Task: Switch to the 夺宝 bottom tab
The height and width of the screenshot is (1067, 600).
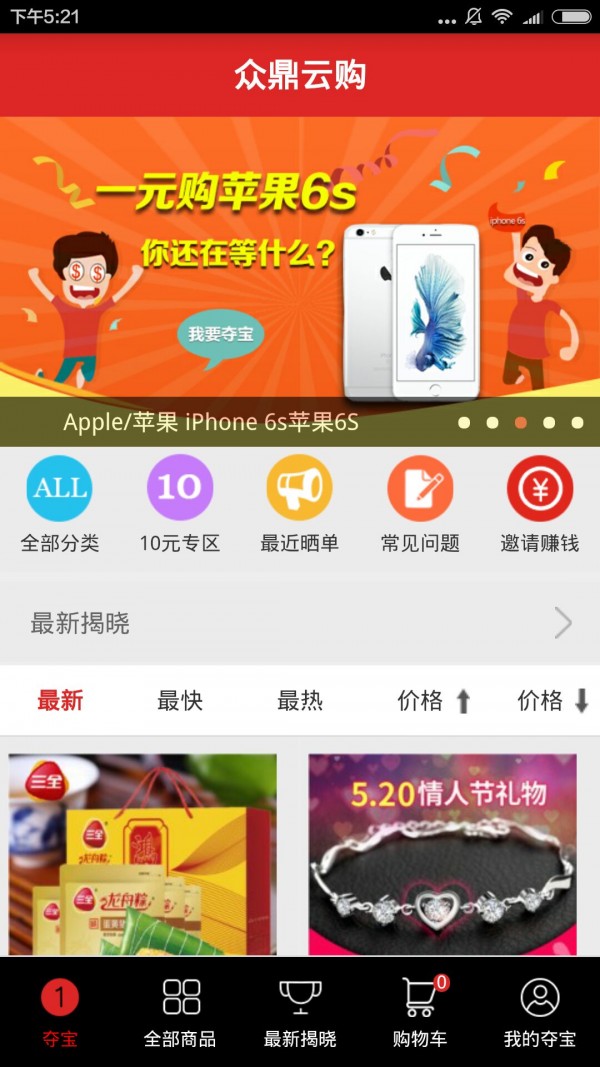Action: coord(60,1012)
